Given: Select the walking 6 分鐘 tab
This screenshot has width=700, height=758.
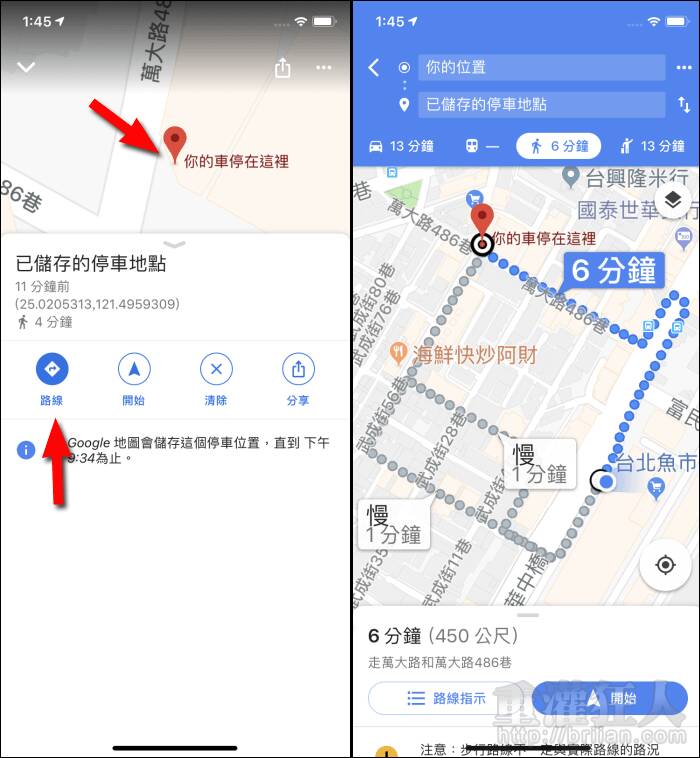Looking at the screenshot, I should (x=558, y=146).
